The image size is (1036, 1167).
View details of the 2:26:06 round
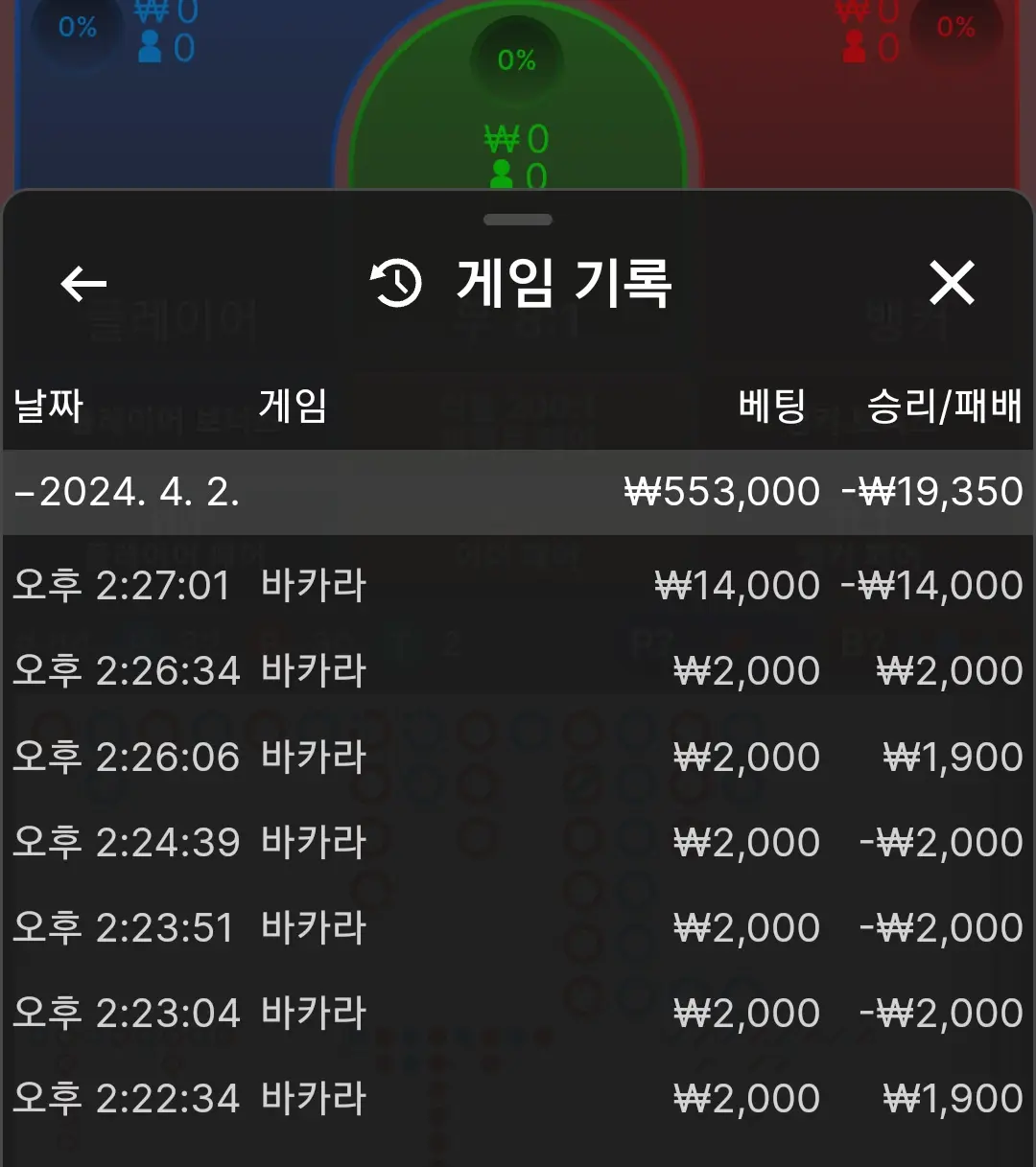point(518,757)
